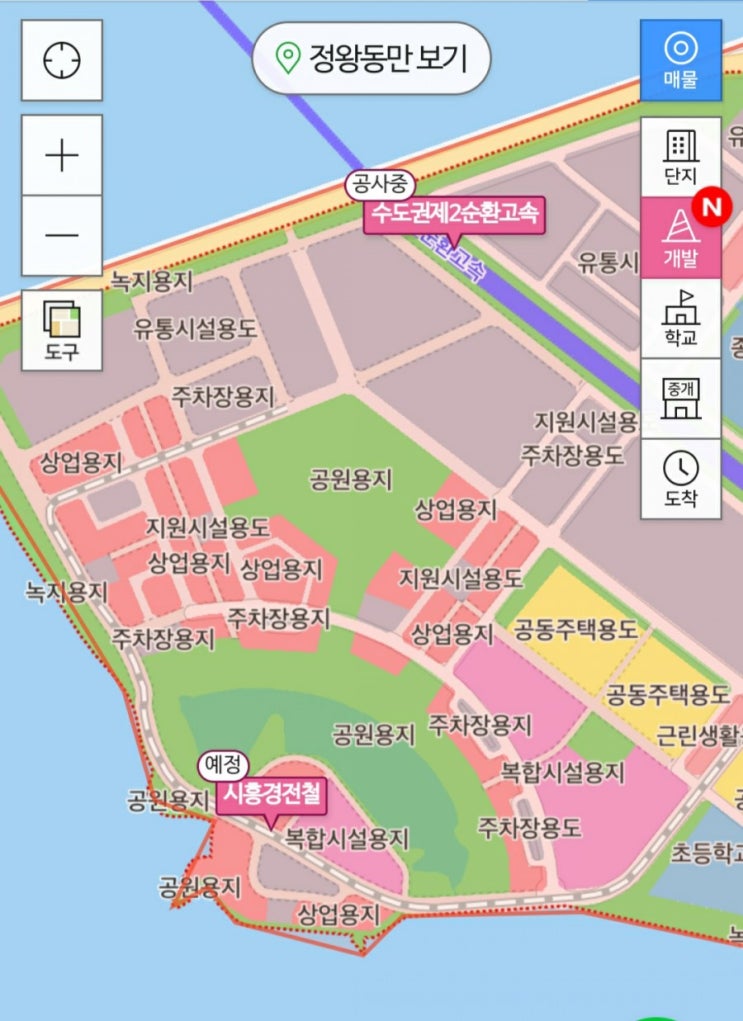Toggle the 개발 development layer
Screen dimensions: 743x1021
[x=680, y=236]
